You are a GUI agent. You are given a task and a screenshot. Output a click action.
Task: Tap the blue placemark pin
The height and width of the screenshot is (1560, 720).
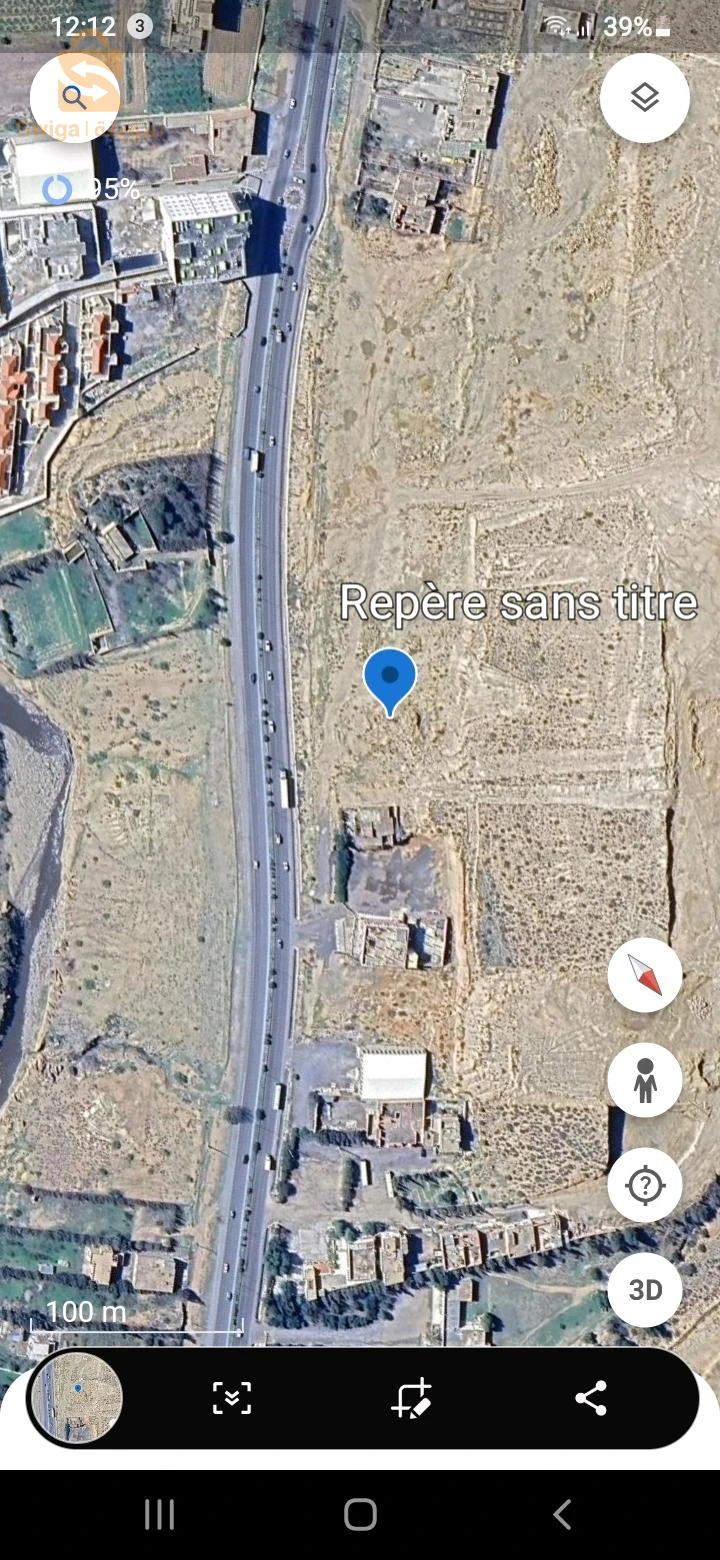(x=389, y=679)
